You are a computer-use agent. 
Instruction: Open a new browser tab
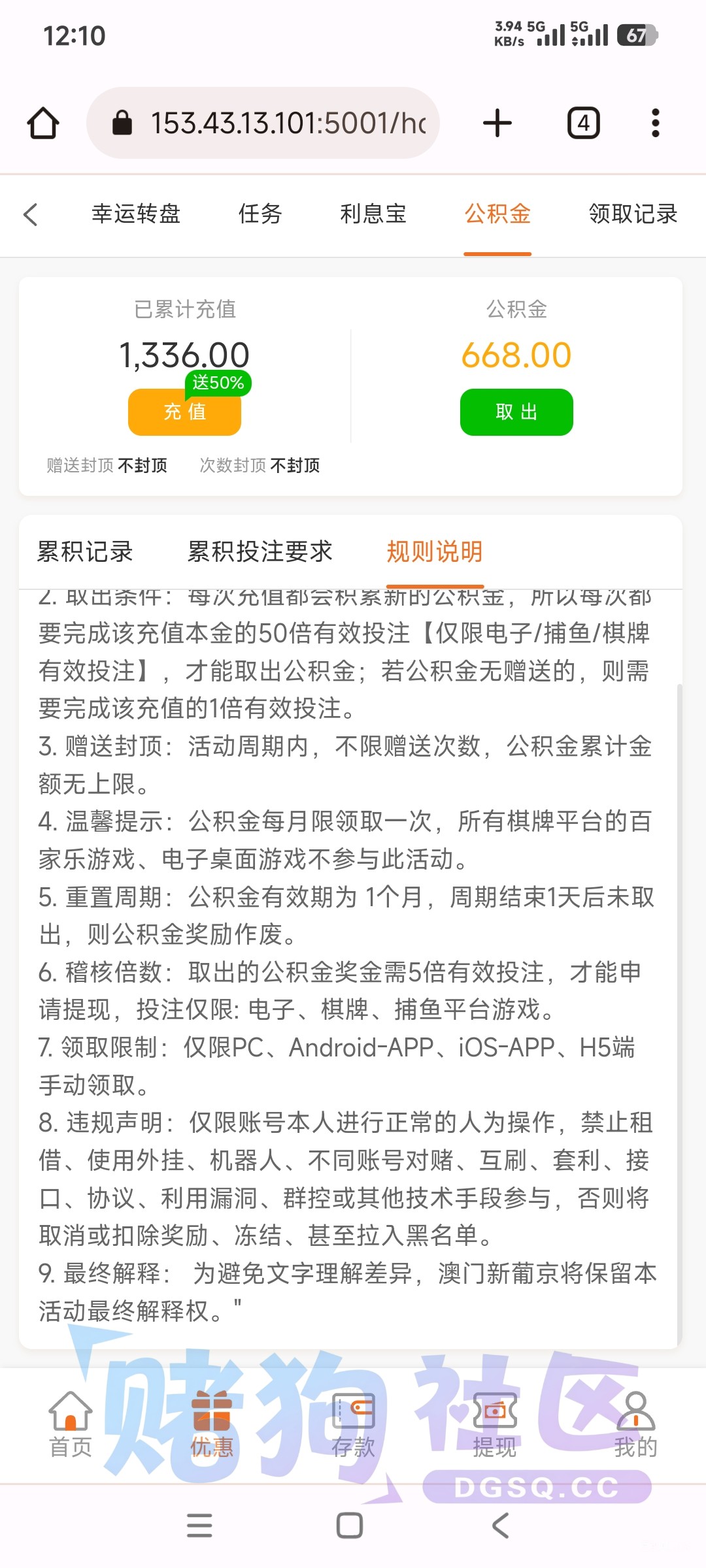pyautogui.click(x=497, y=123)
